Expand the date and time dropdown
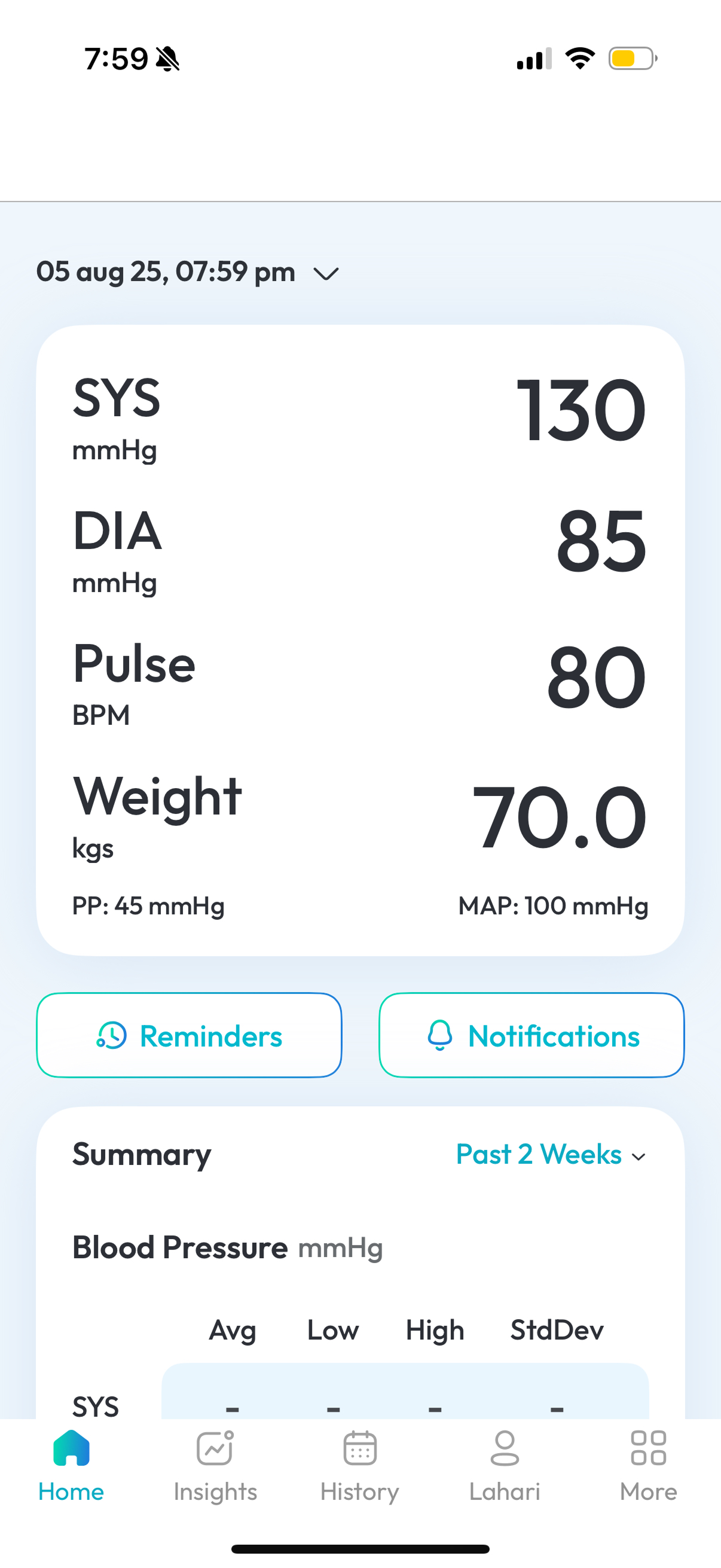The image size is (721, 1568). point(325,273)
